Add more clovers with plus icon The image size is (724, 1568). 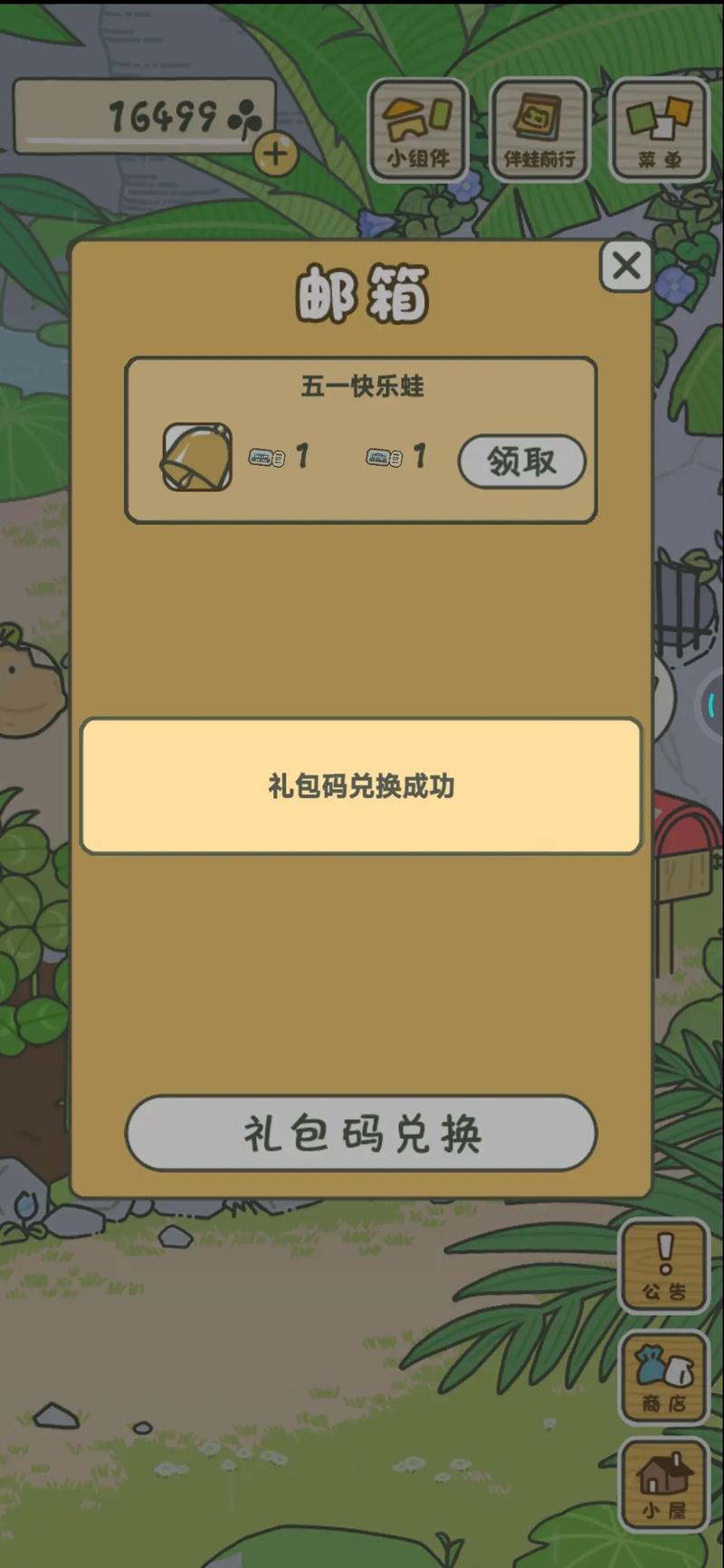point(275,155)
